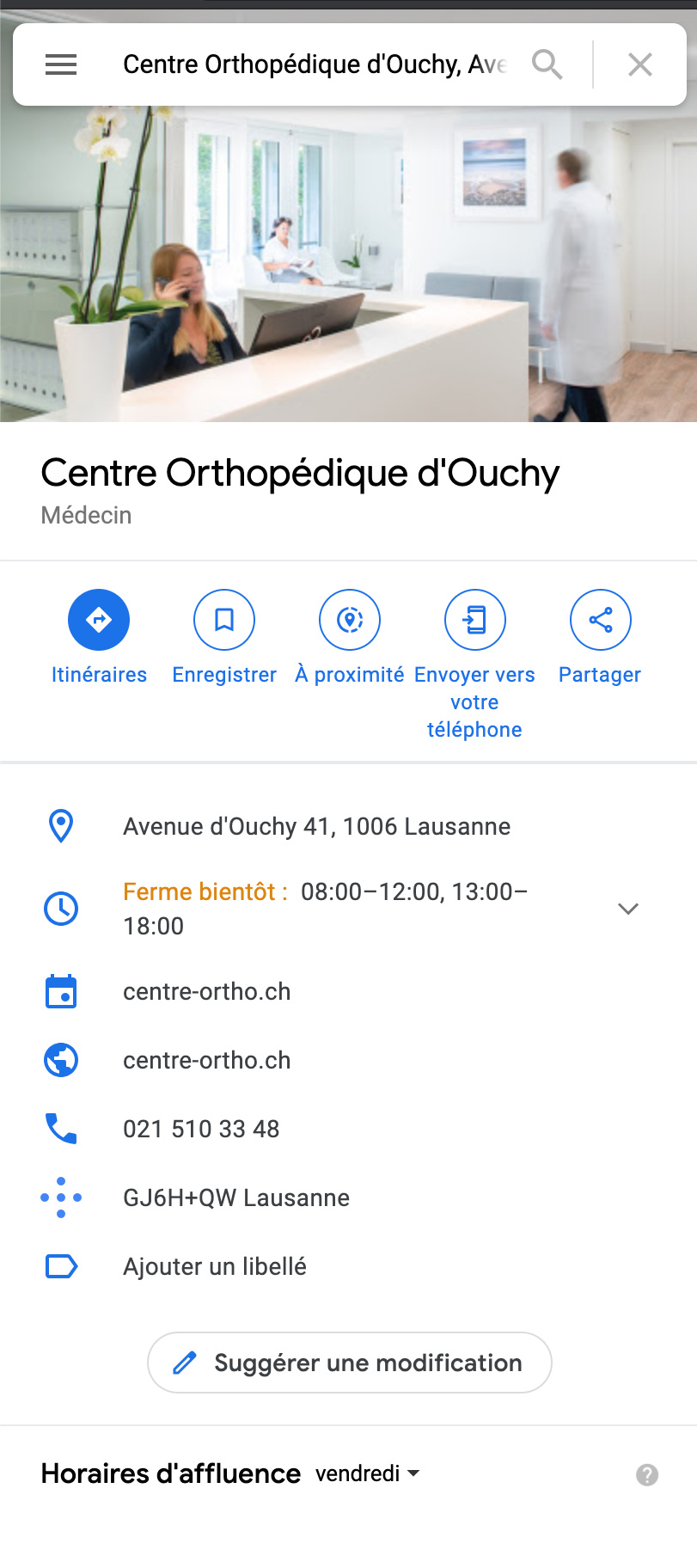Viewport: 697px width, 1568px height.
Task: Call the number 021 510 33 48
Action: pos(201,1129)
